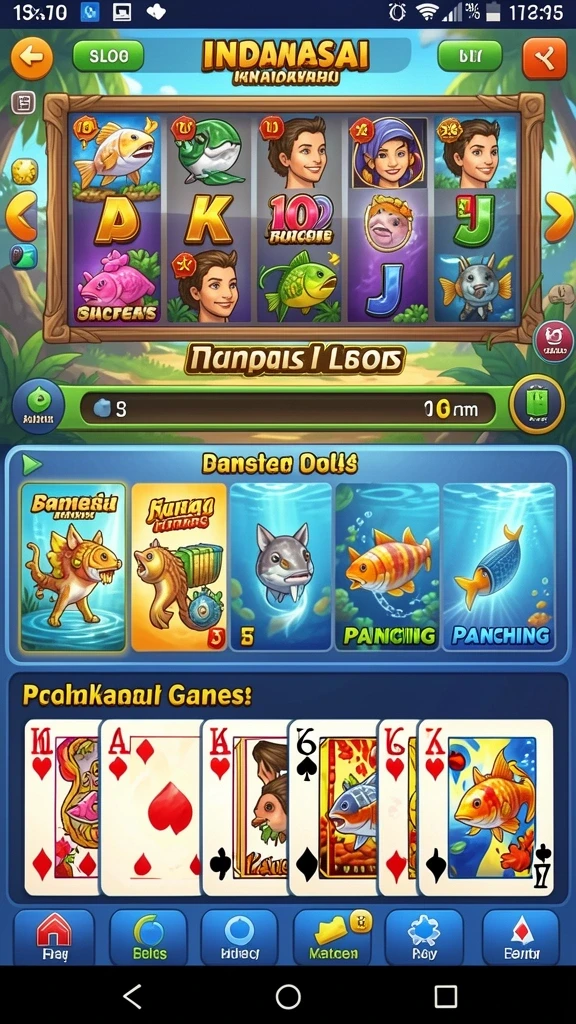Image resolution: width=576 pixels, height=1024 pixels.
Task: Tap the green SLOG button
Action: click(108, 56)
